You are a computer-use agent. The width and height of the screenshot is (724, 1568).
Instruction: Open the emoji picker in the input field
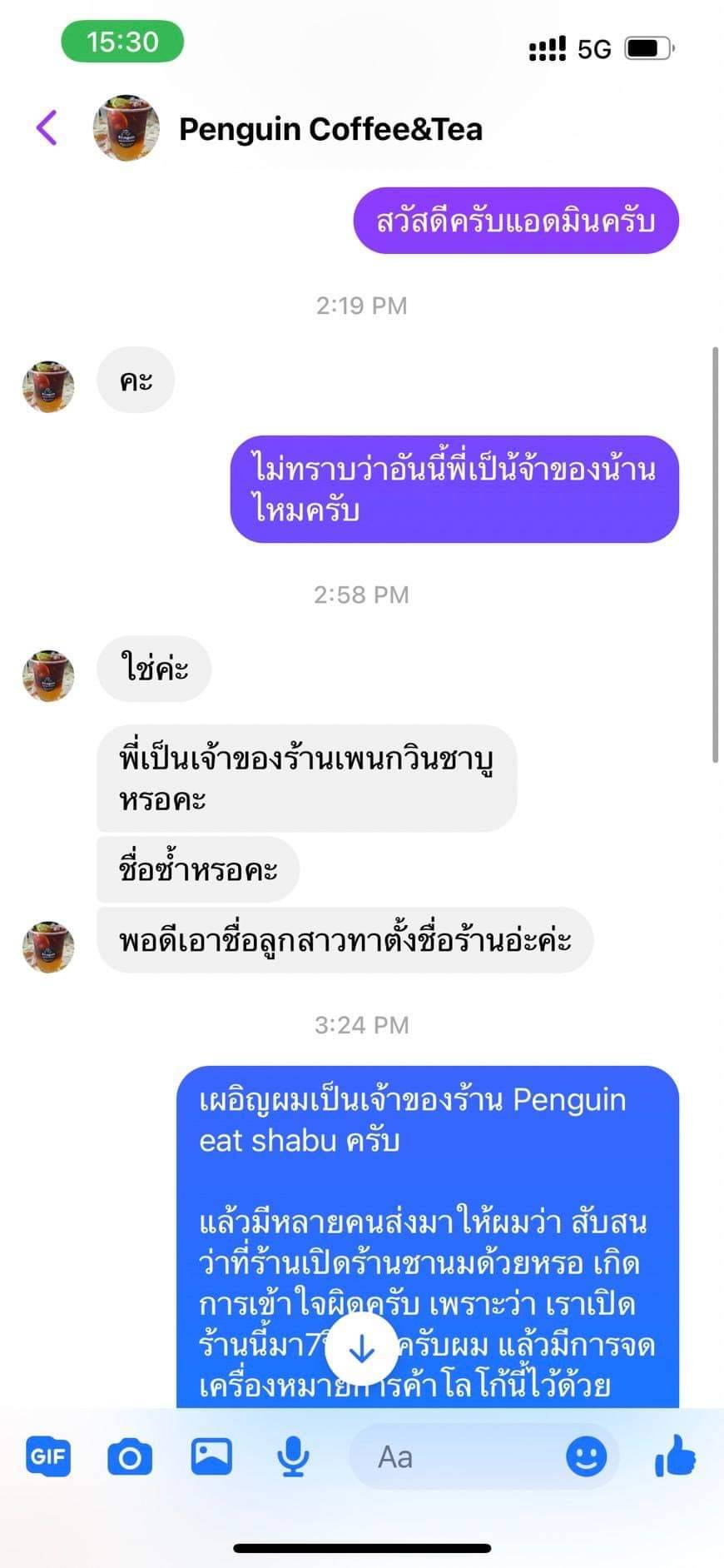click(x=586, y=1457)
